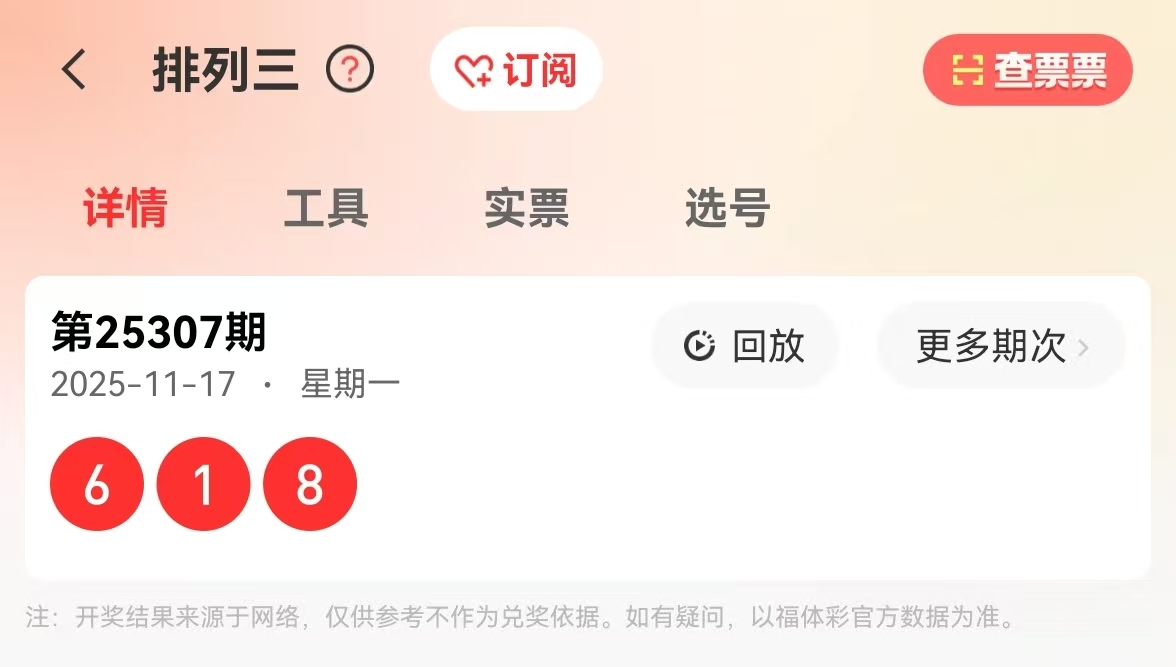Switch to the 详情 tab

[125, 208]
